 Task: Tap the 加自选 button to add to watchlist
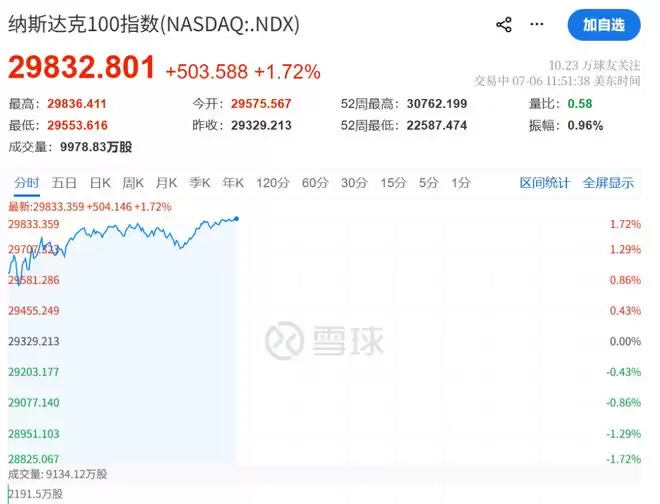coord(604,25)
